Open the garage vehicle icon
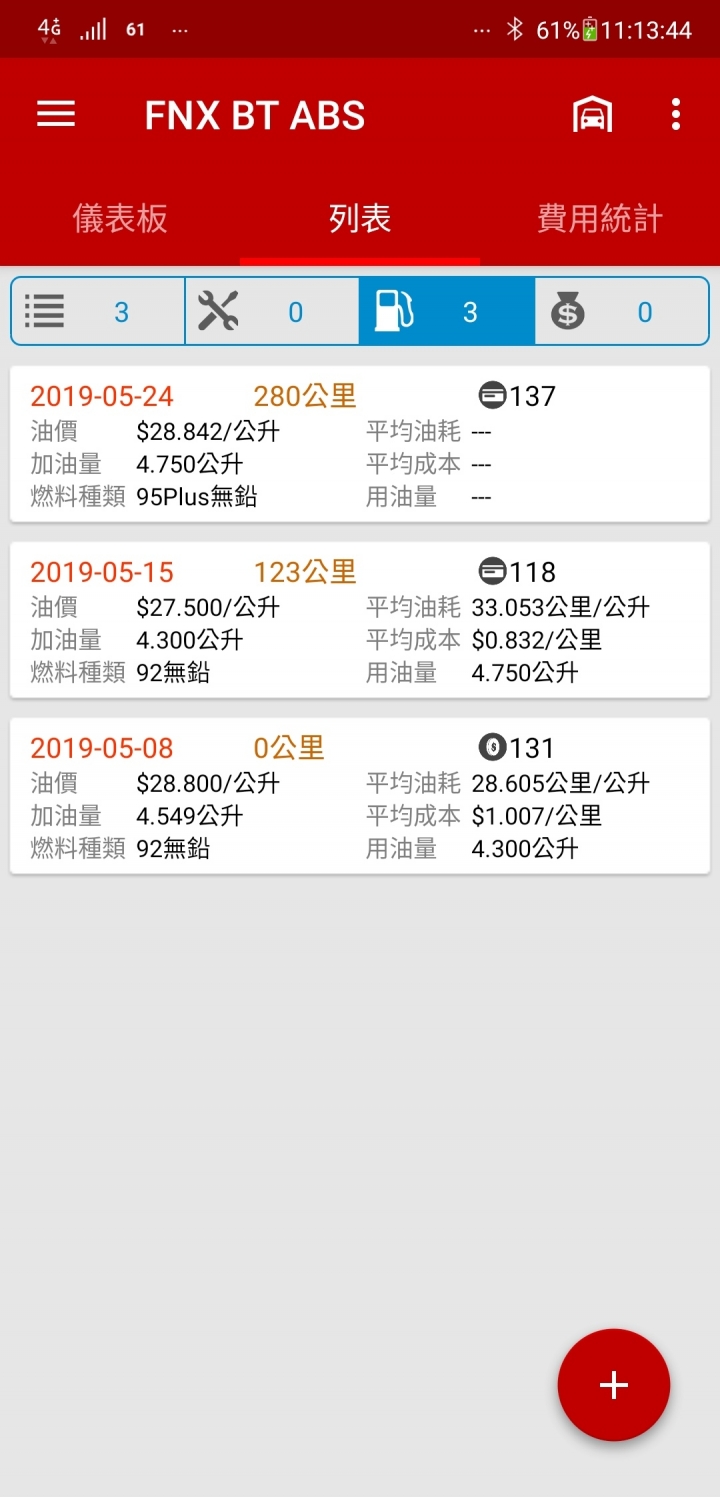 (x=592, y=115)
